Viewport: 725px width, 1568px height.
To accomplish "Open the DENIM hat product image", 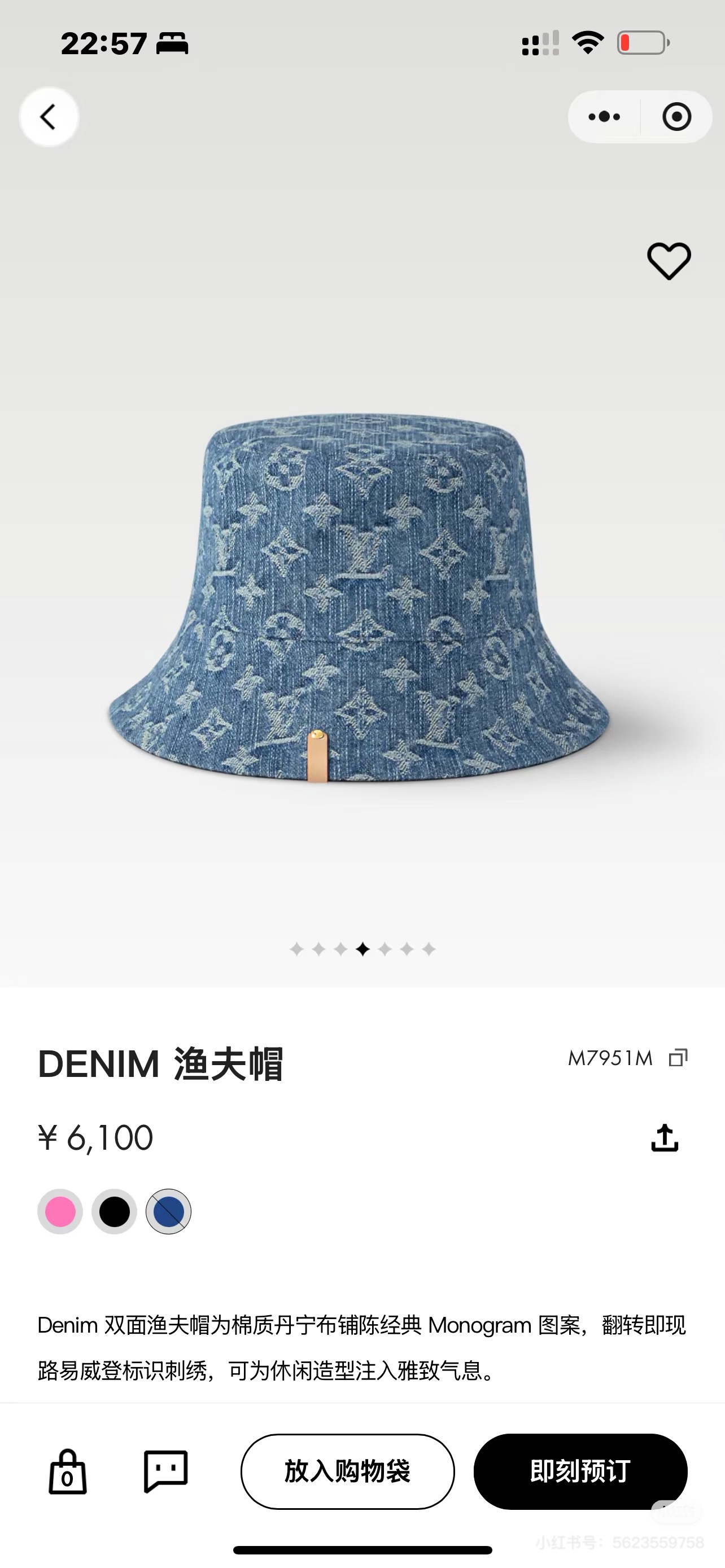I will coord(359,597).
